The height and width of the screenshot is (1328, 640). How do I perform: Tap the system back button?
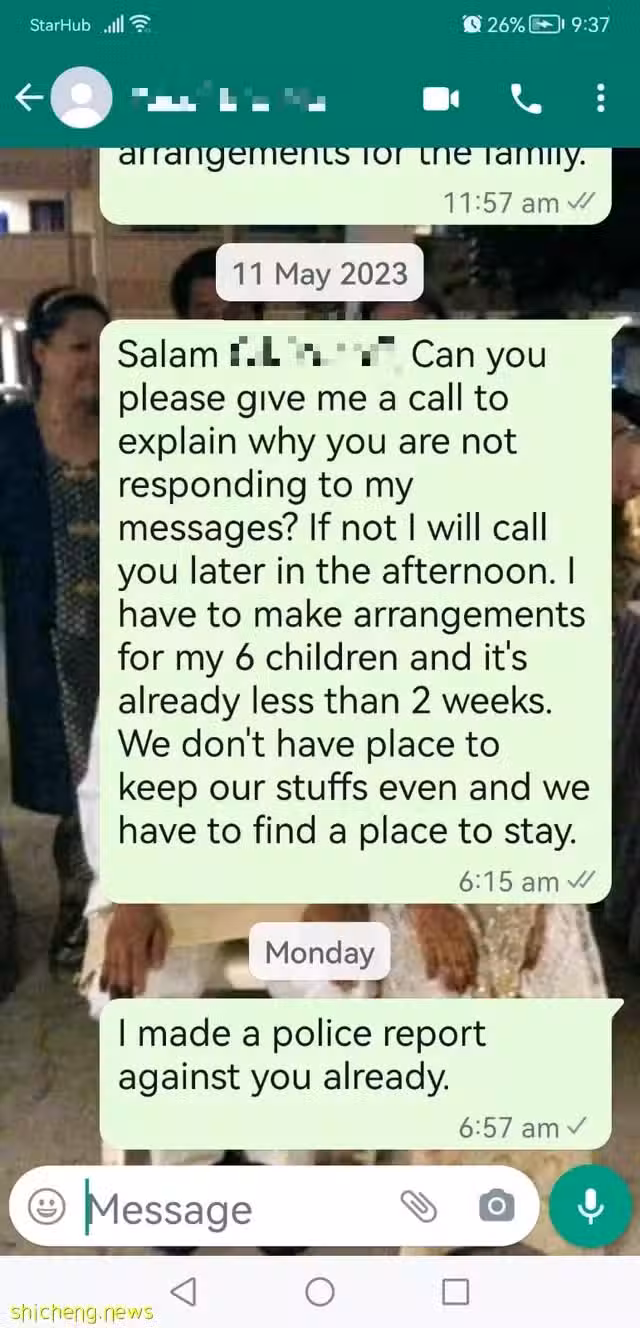coord(183,1291)
